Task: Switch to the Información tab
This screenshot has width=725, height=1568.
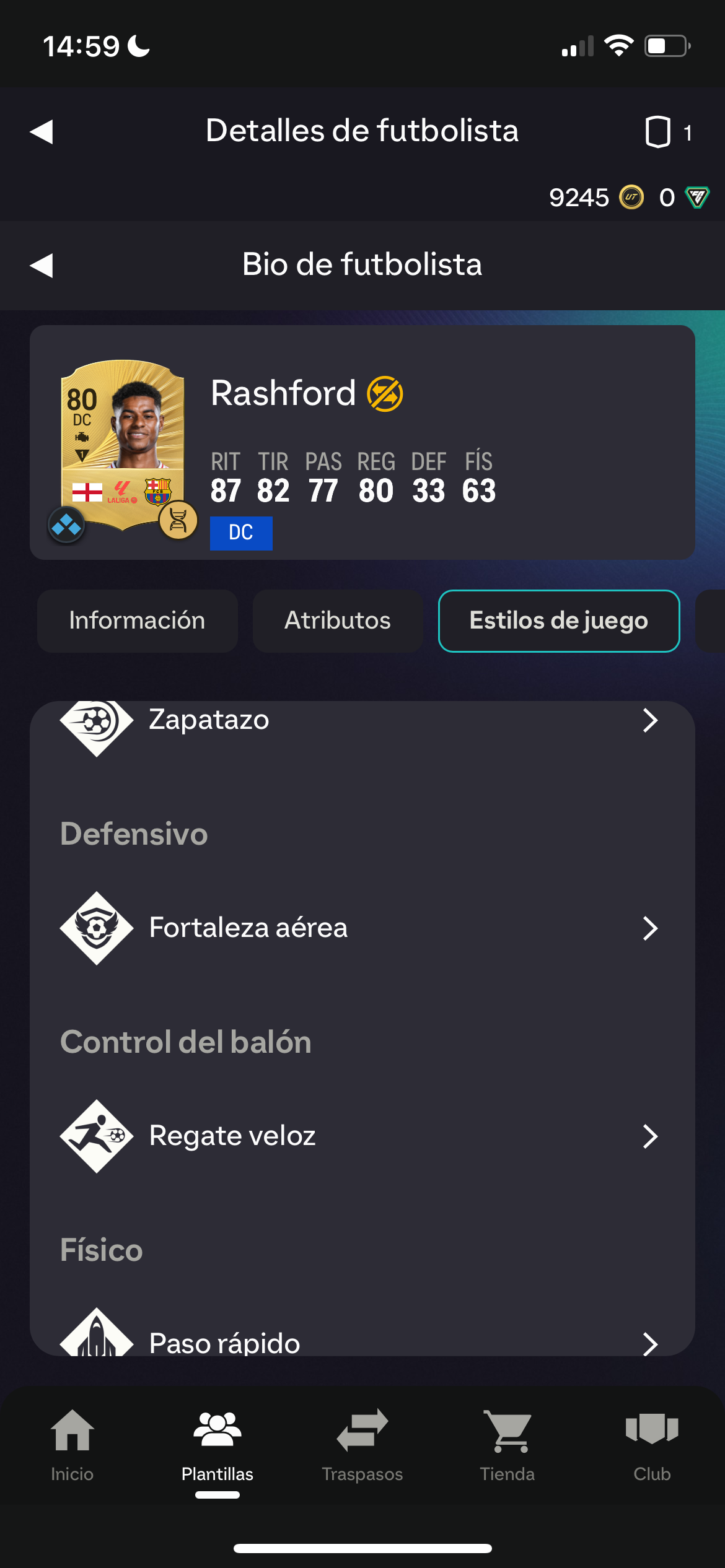Action: 137,621
